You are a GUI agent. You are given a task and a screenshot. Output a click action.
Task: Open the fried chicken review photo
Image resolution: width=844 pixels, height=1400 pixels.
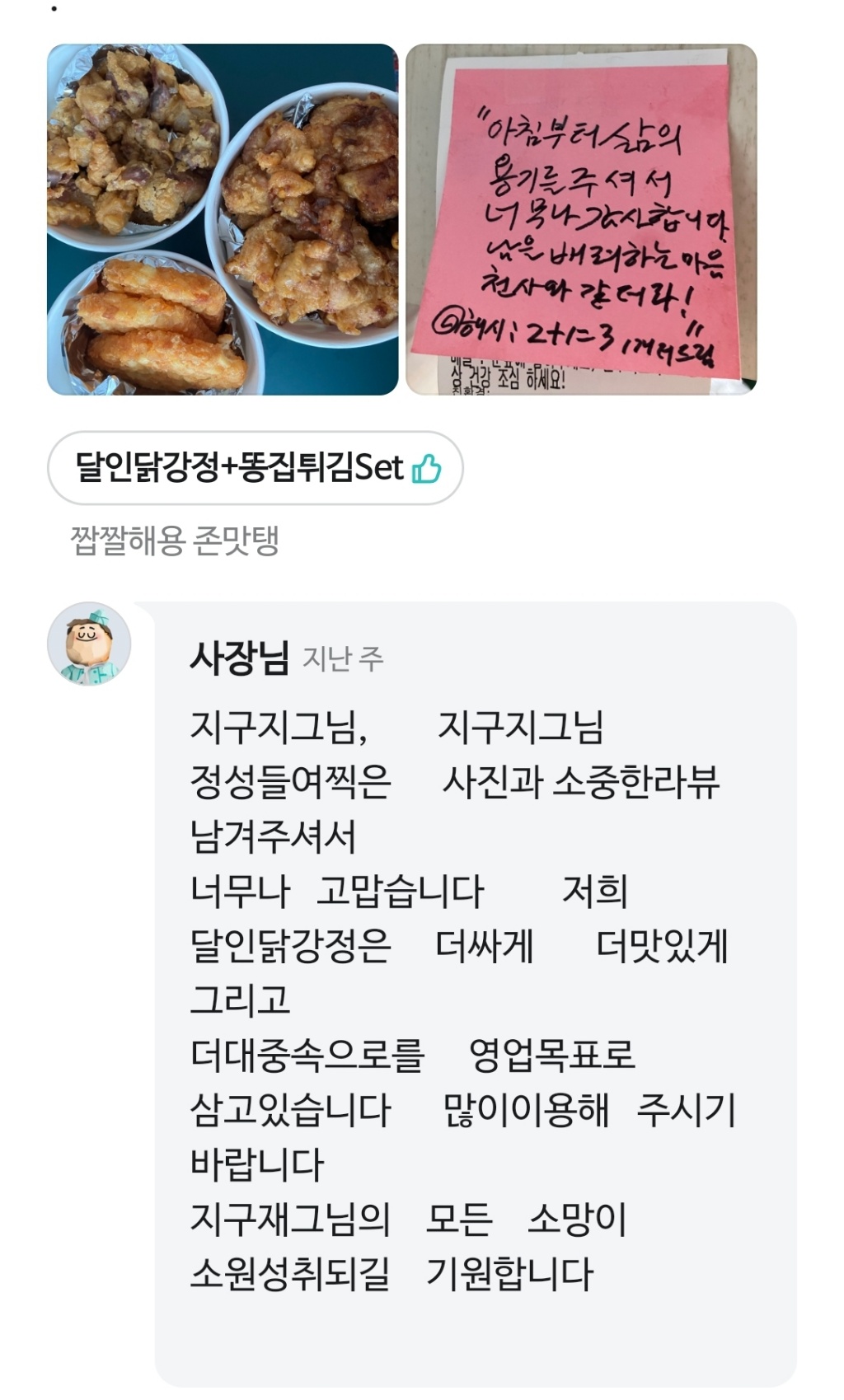(223, 219)
